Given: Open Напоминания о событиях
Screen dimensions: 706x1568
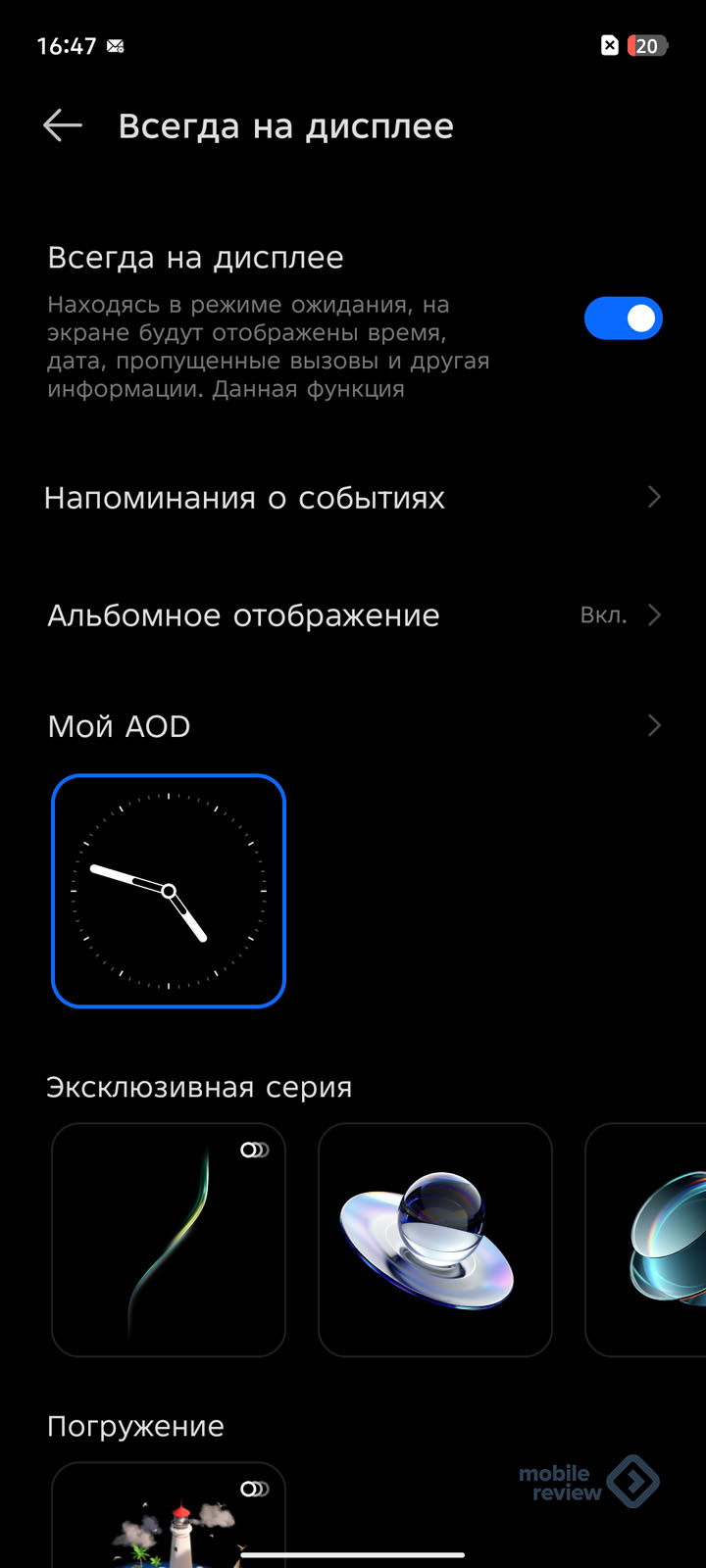Looking at the screenshot, I should click(353, 498).
